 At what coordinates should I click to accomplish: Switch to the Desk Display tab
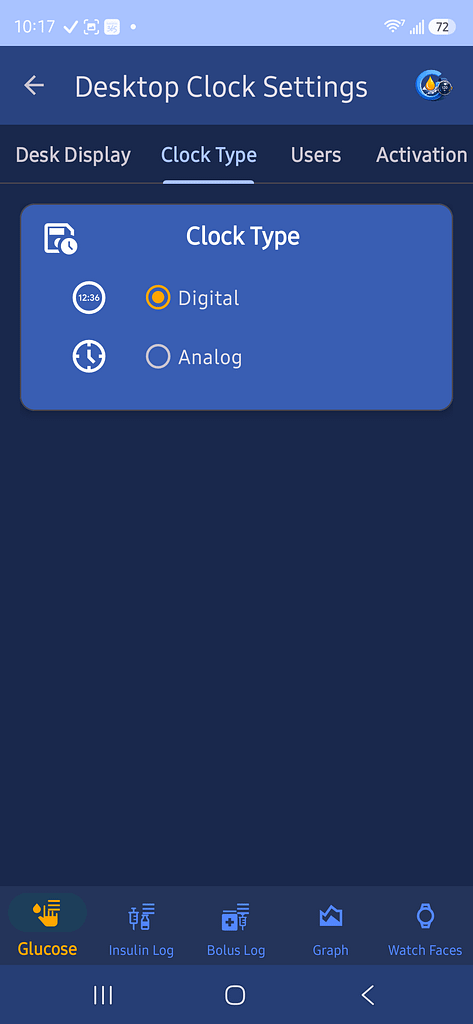click(x=73, y=155)
